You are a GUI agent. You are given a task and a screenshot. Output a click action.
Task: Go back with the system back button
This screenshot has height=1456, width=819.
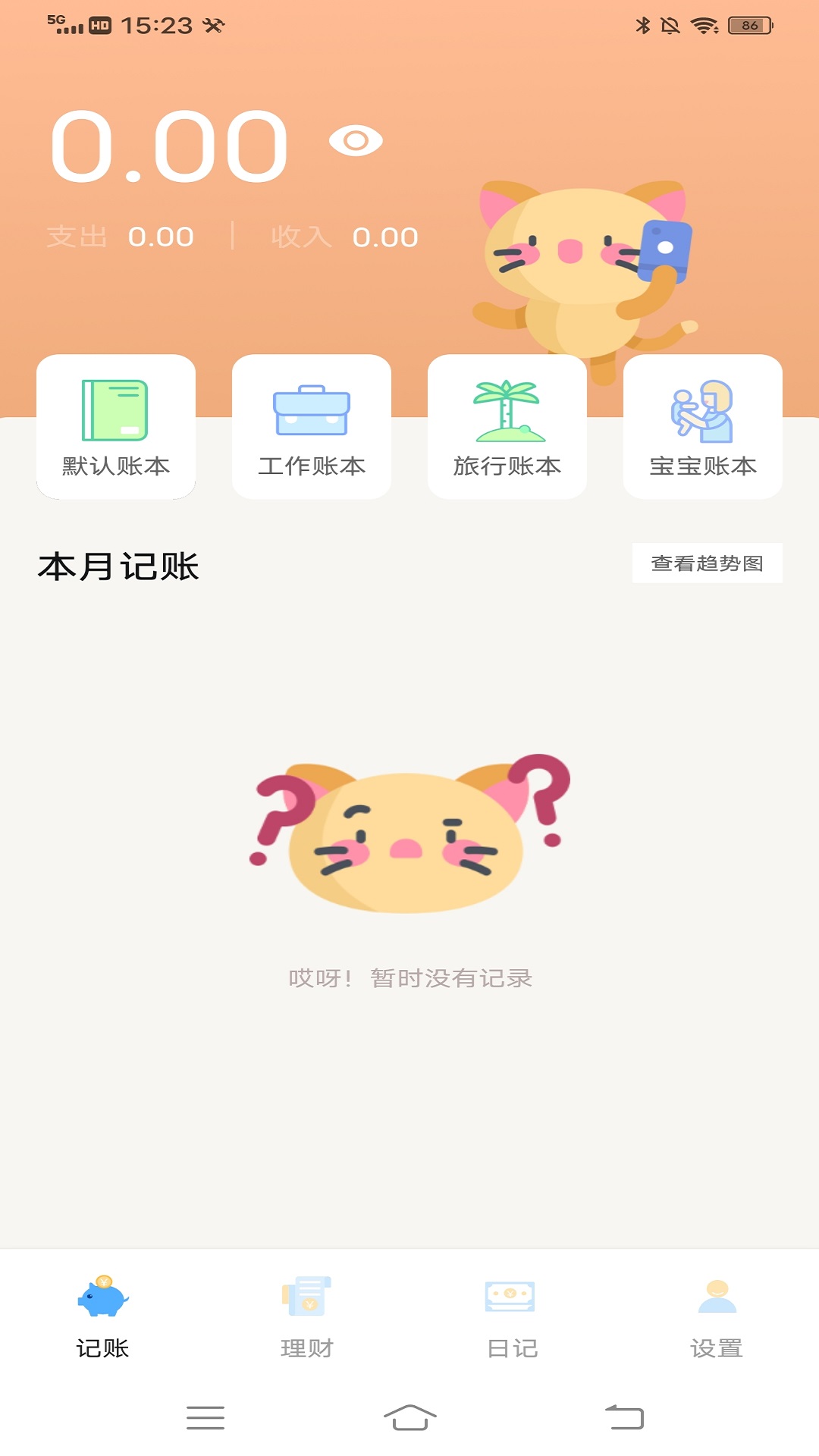(624, 1417)
